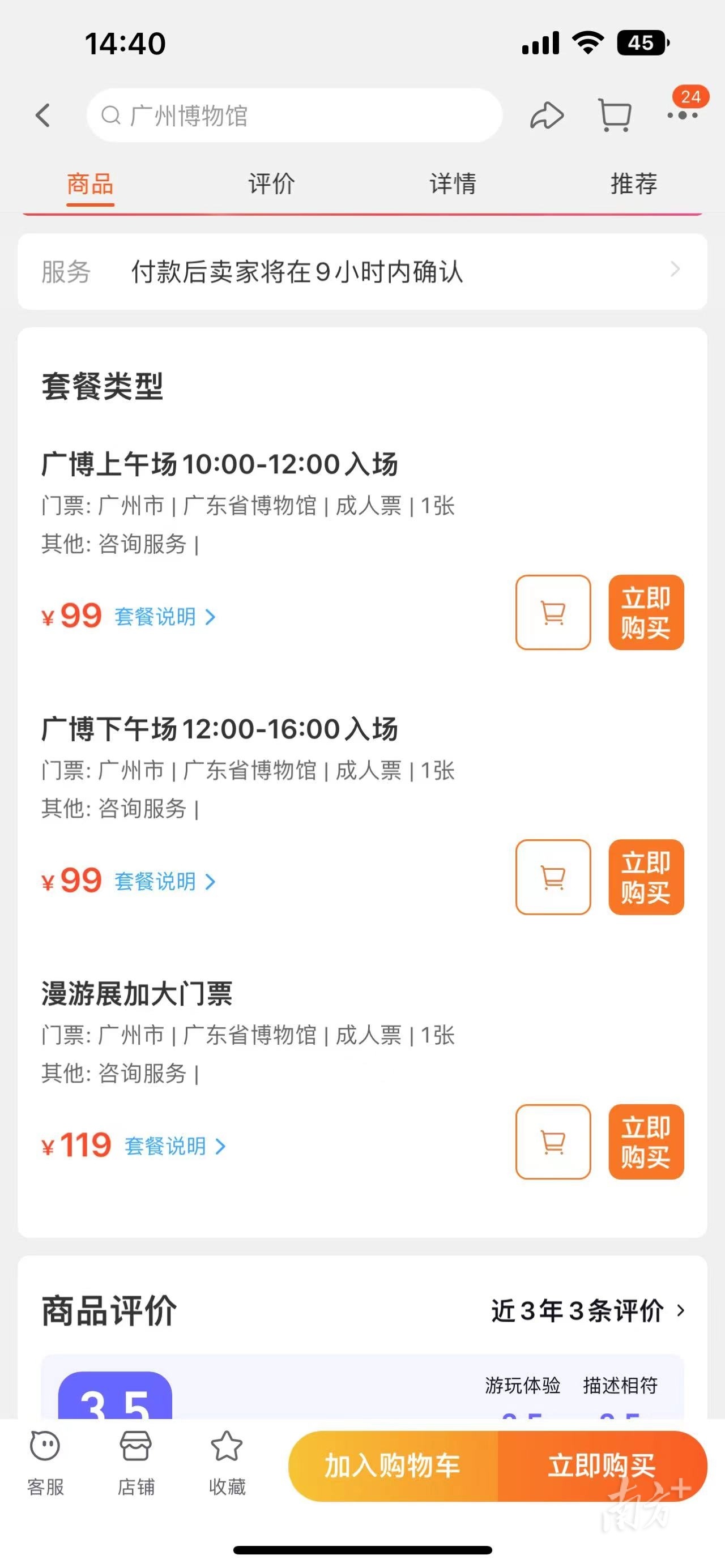Screen dimensions: 725x1568
Task: Tap the 加入购物车 button at the bottom
Action: pyautogui.click(x=393, y=1466)
